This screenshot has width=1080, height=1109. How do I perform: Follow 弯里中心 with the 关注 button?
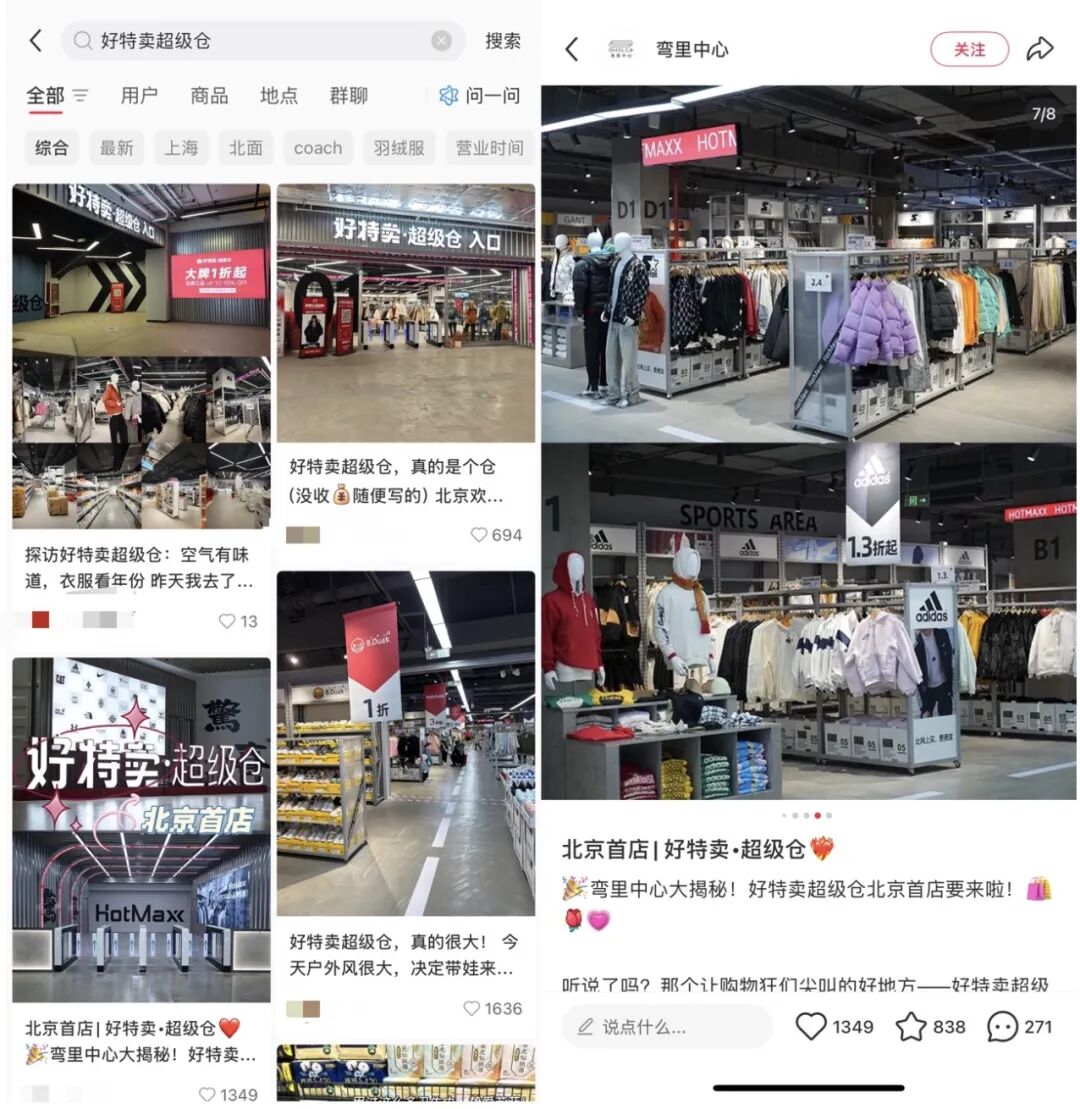click(969, 49)
